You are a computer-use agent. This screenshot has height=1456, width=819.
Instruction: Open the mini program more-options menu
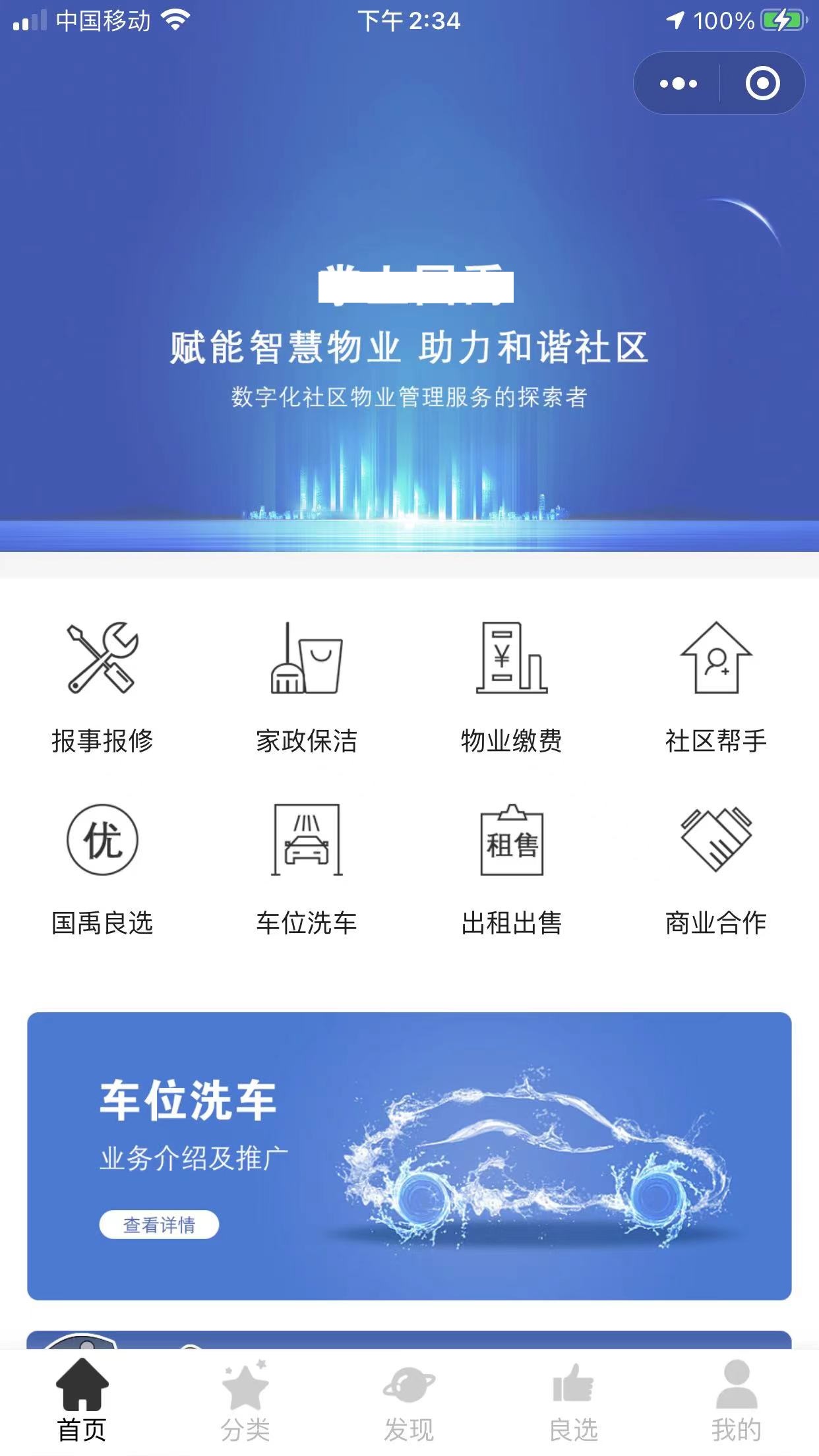[x=678, y=84]
